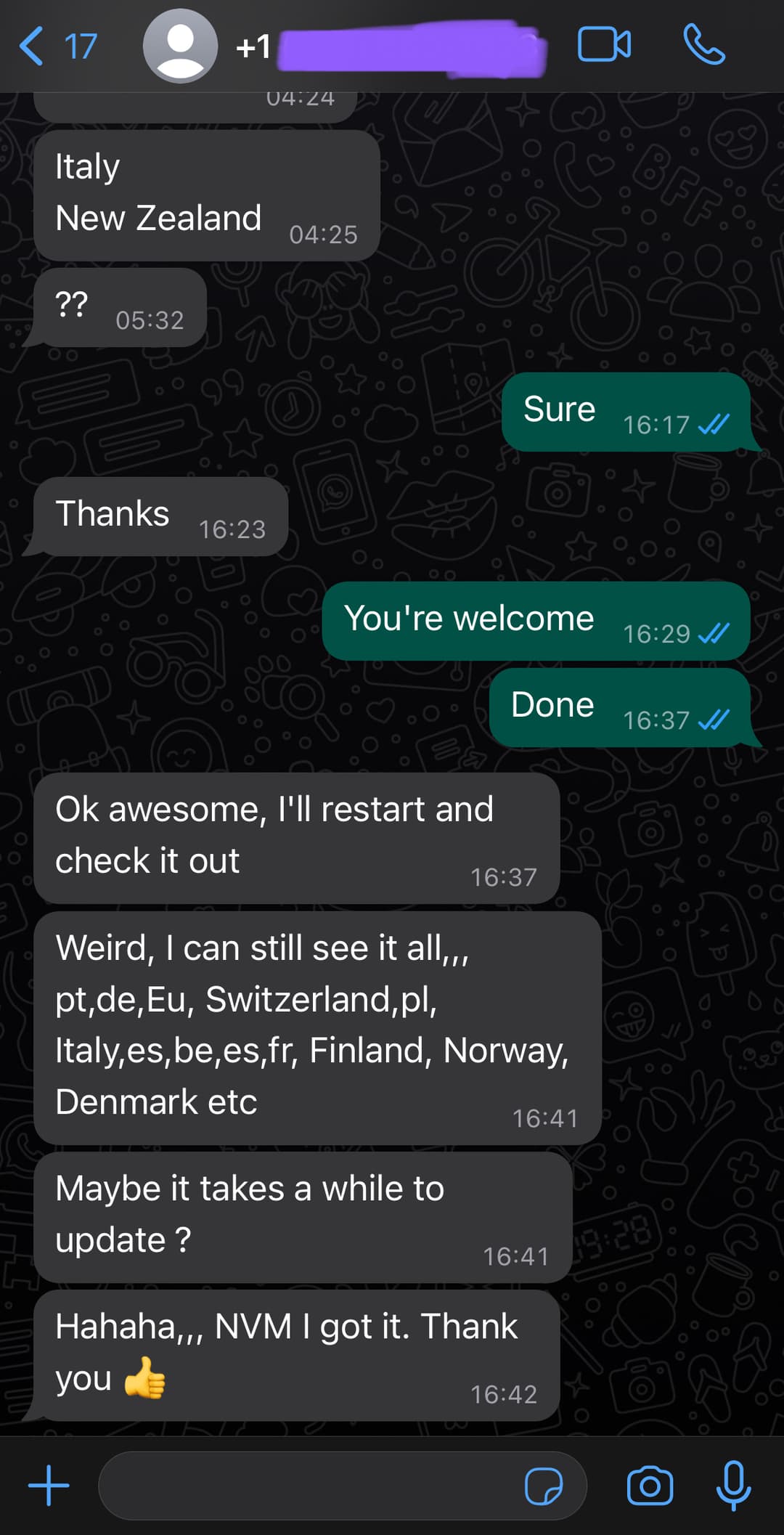The height and width of the screenshot is (1535, 784).
Task: Open the camera to send a photo
Action: [x=650, y=1486]
